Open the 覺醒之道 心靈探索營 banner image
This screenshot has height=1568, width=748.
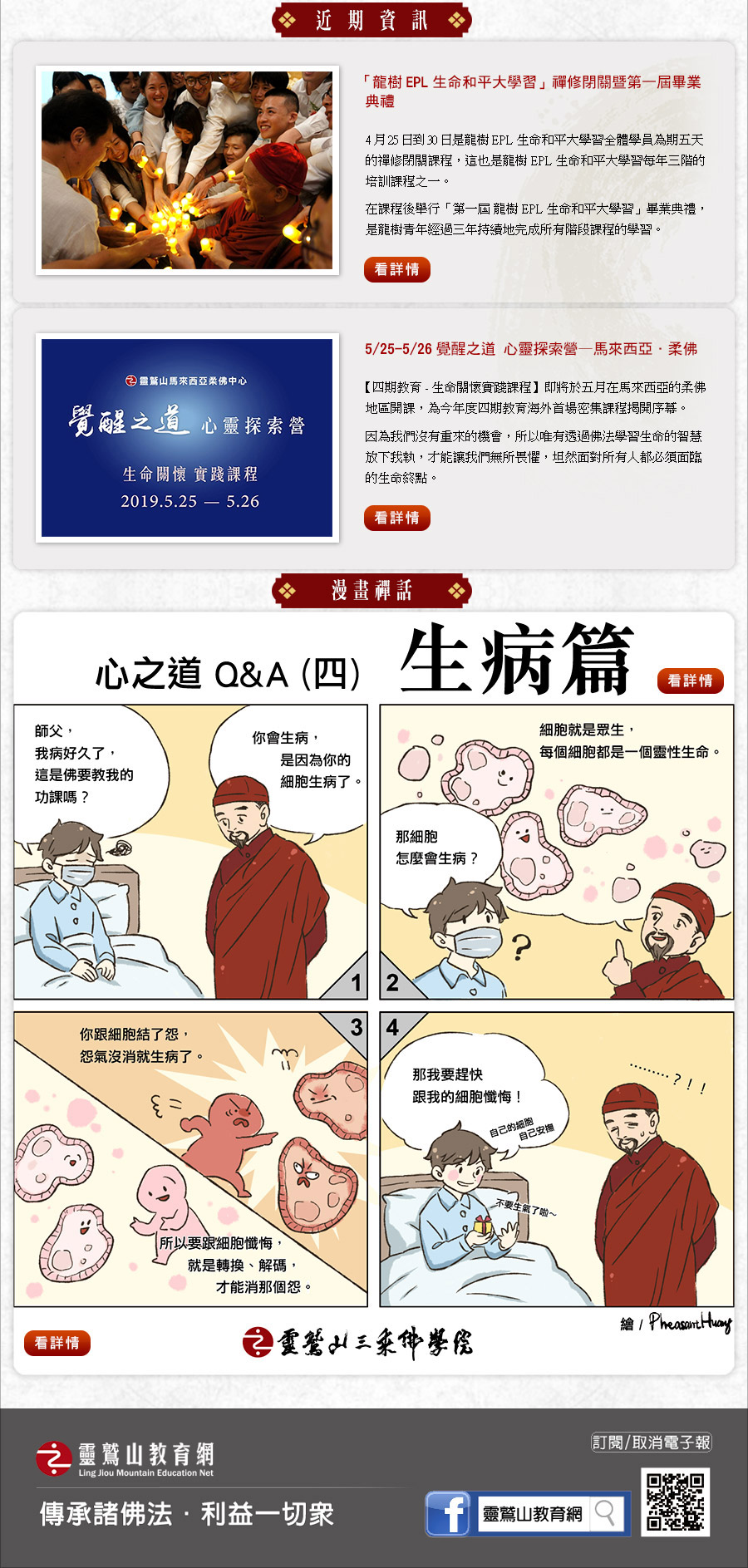187,438
